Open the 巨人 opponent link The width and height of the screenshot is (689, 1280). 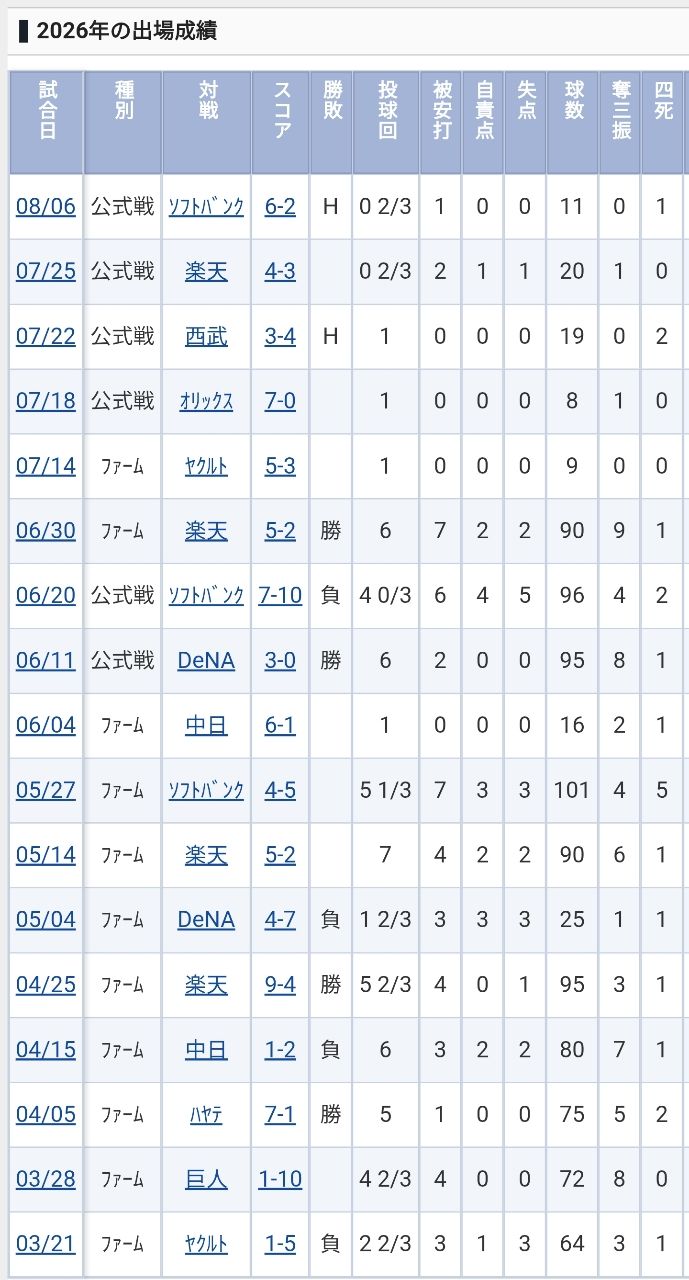click(x=206, y=1179)
